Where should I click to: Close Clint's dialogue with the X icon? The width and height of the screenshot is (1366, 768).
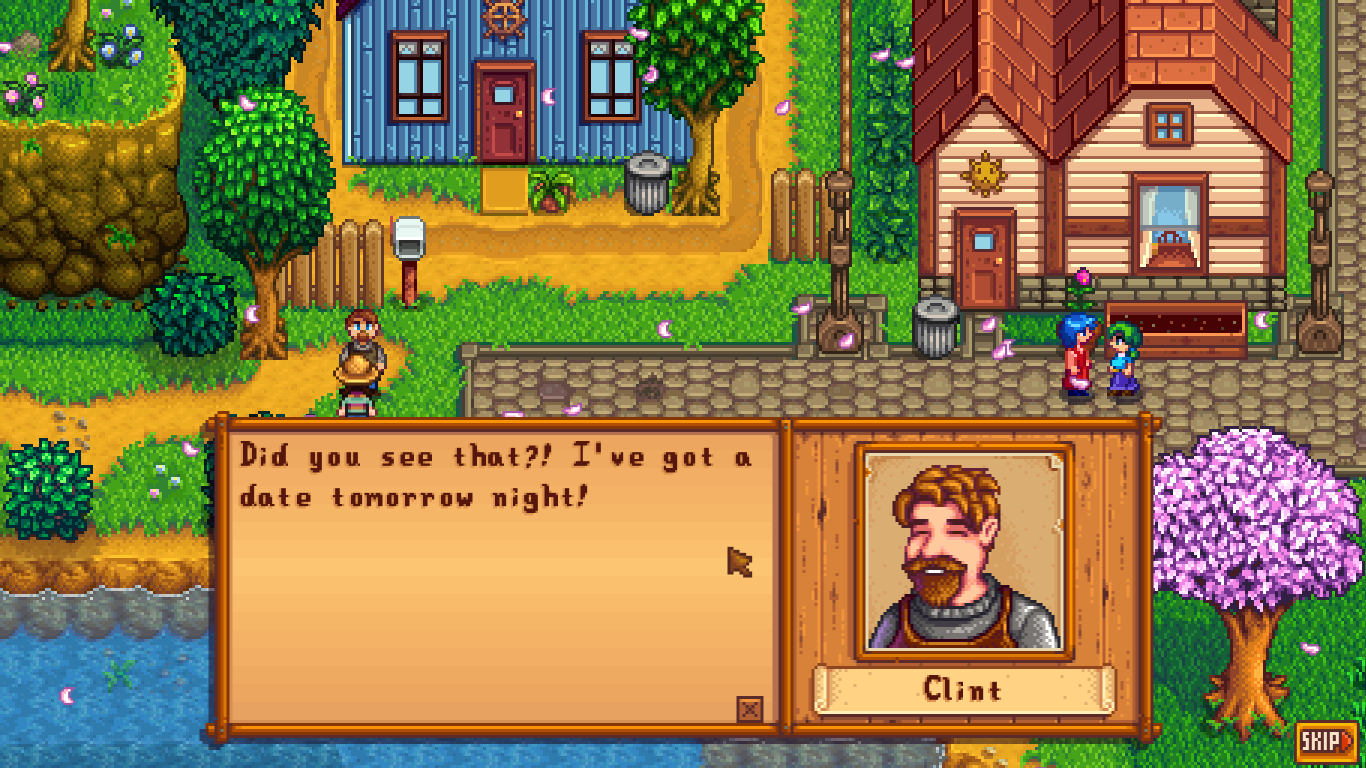pos(749,709)
